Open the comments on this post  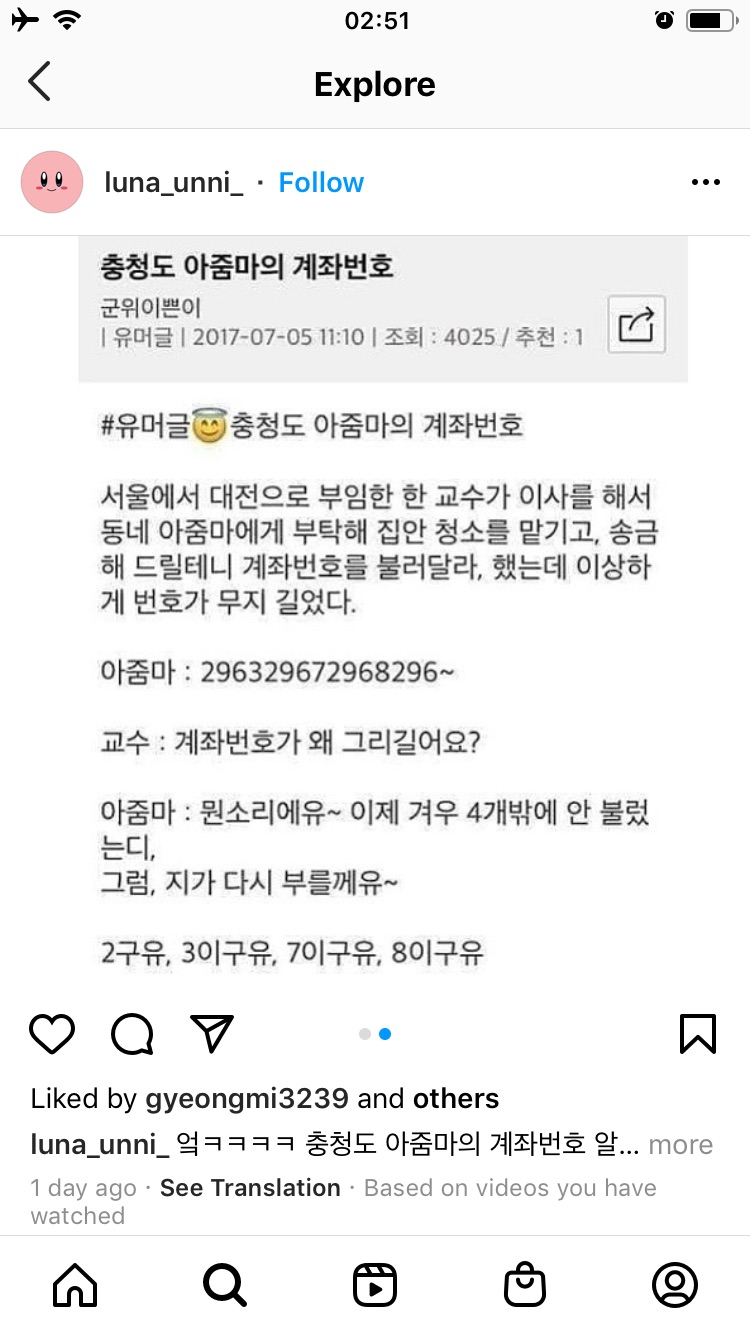132,1034
